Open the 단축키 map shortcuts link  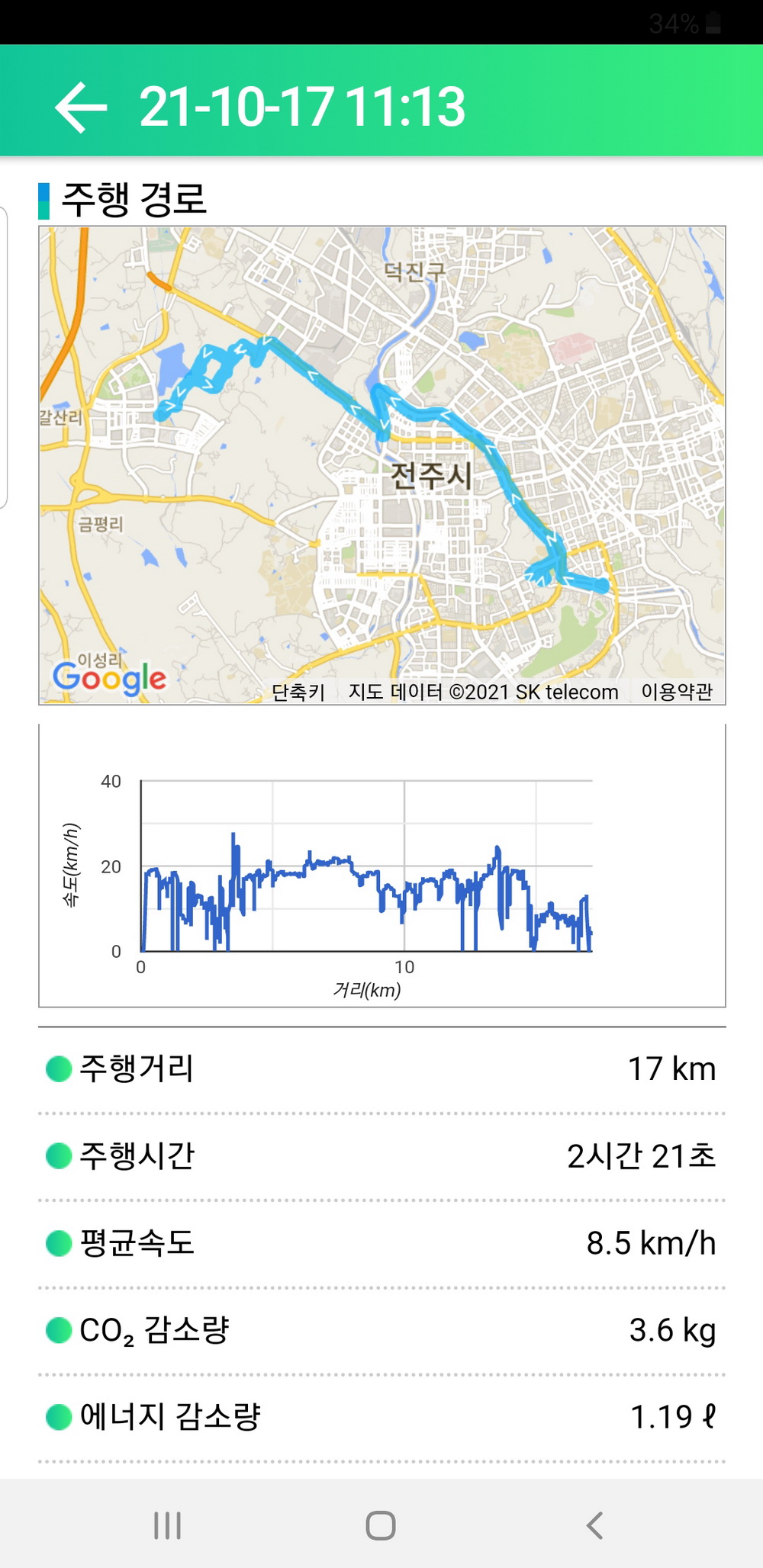[x=298, y=692]
